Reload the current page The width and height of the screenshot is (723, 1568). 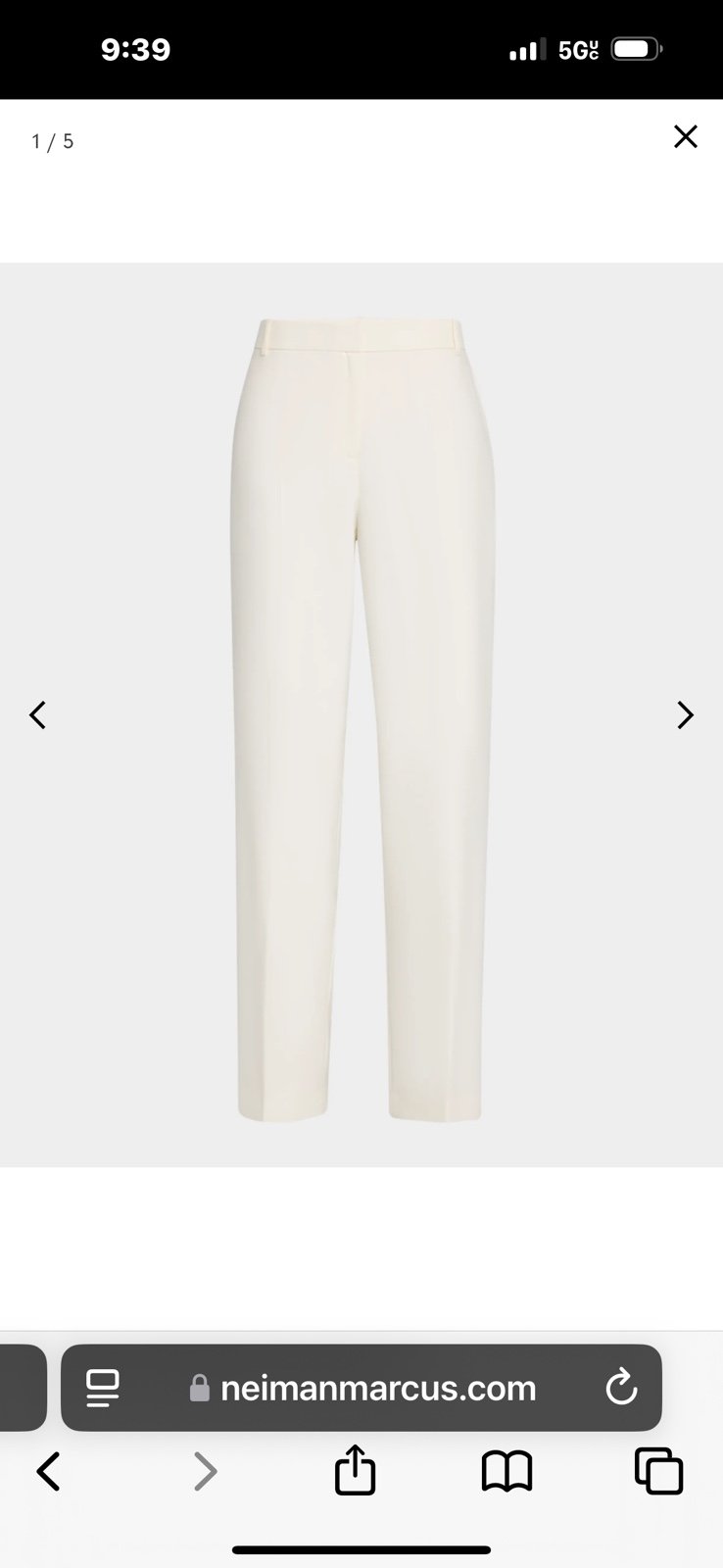click(x=621, y=1388)
